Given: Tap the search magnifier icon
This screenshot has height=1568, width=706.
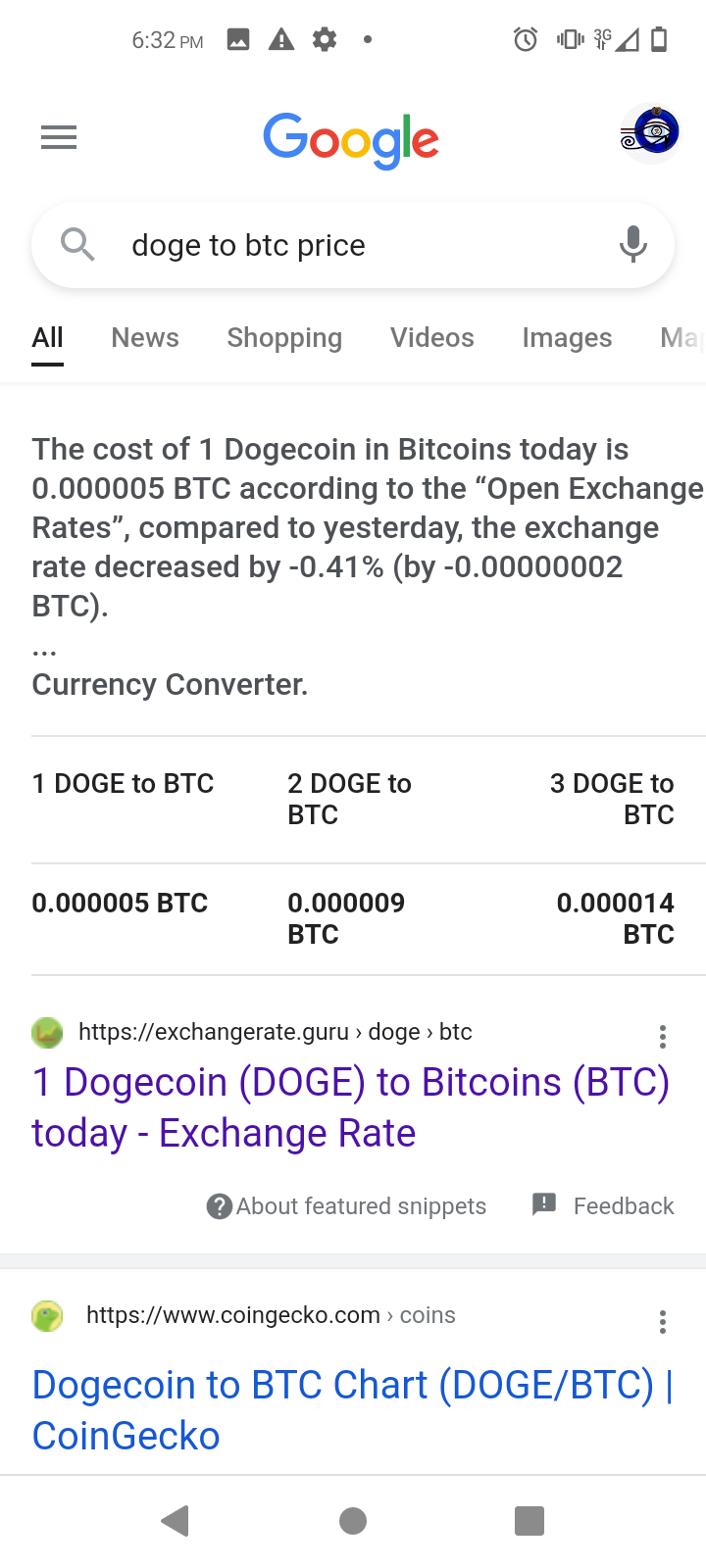Looking at the screenshot, I should pyautogui.click(x=77, y=245).
